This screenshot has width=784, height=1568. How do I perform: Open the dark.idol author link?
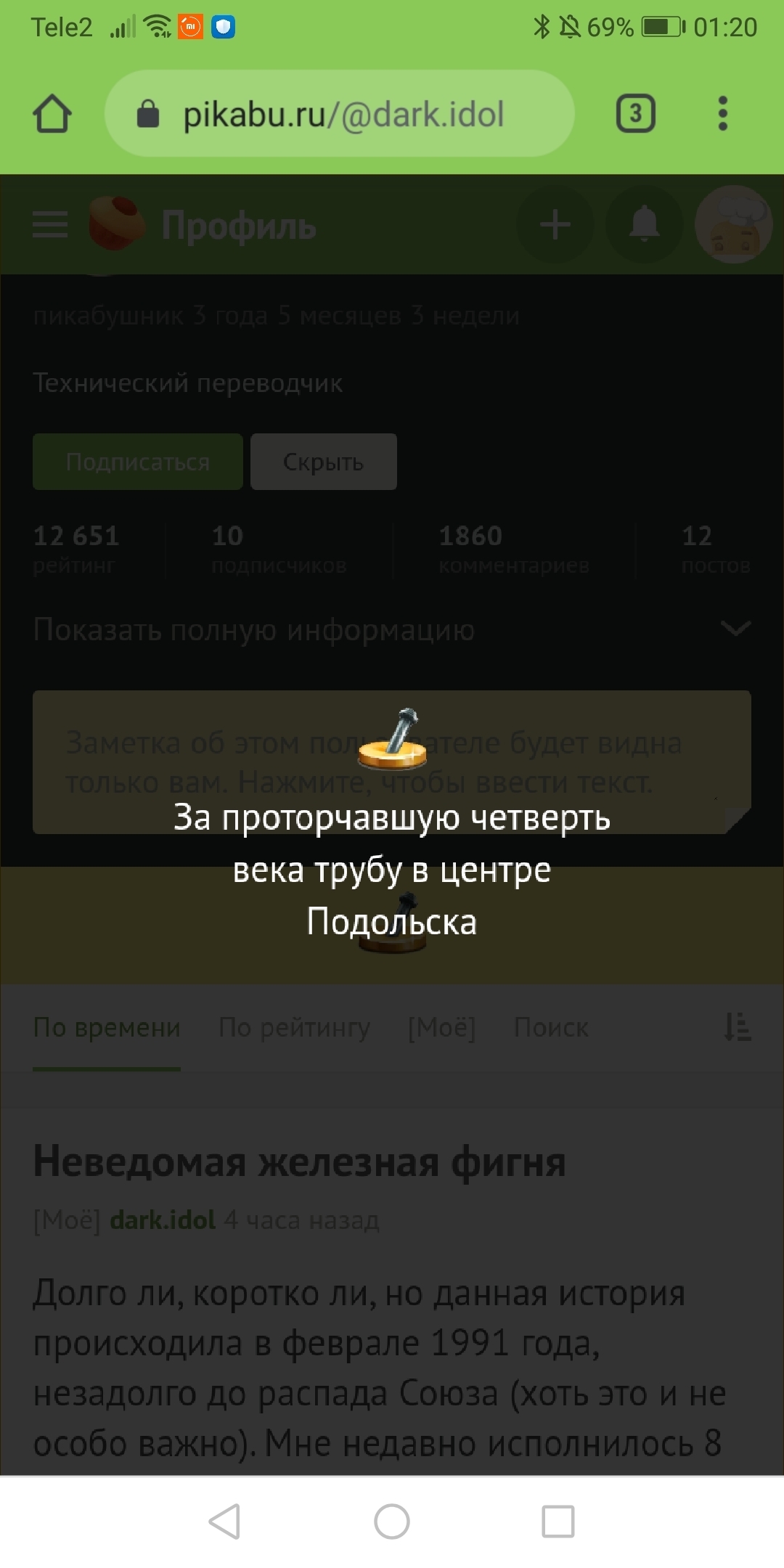point(163,1220)
